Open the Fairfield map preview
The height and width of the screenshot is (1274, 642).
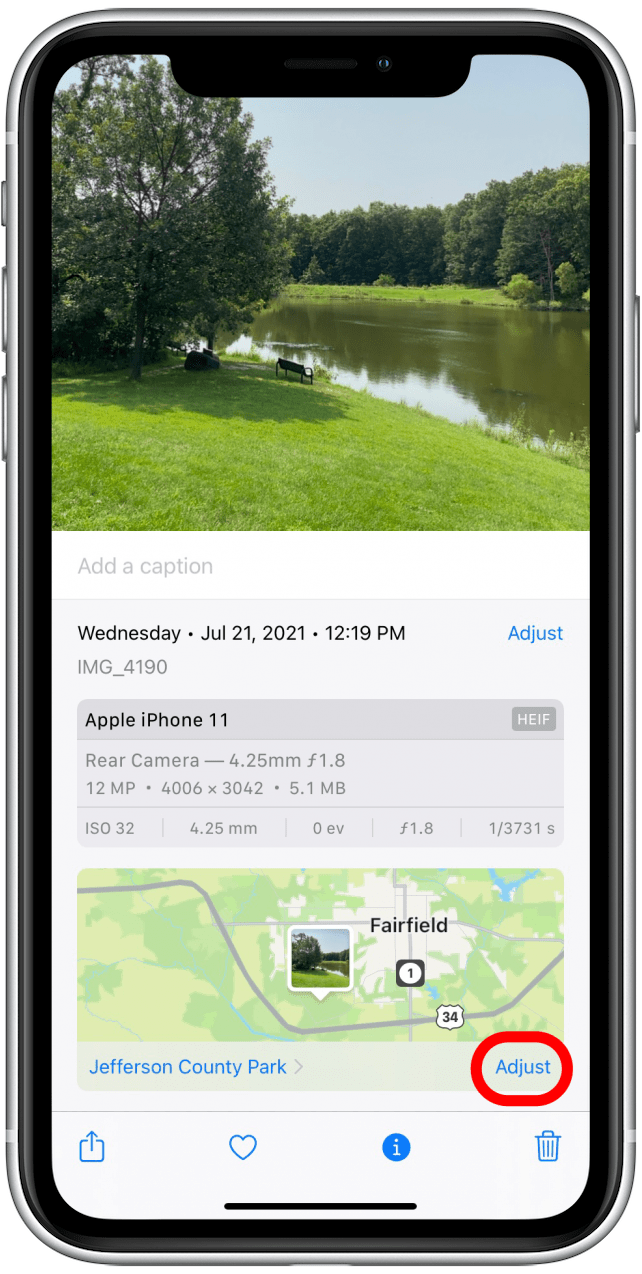pyautogui.click(x=320, y=955)
